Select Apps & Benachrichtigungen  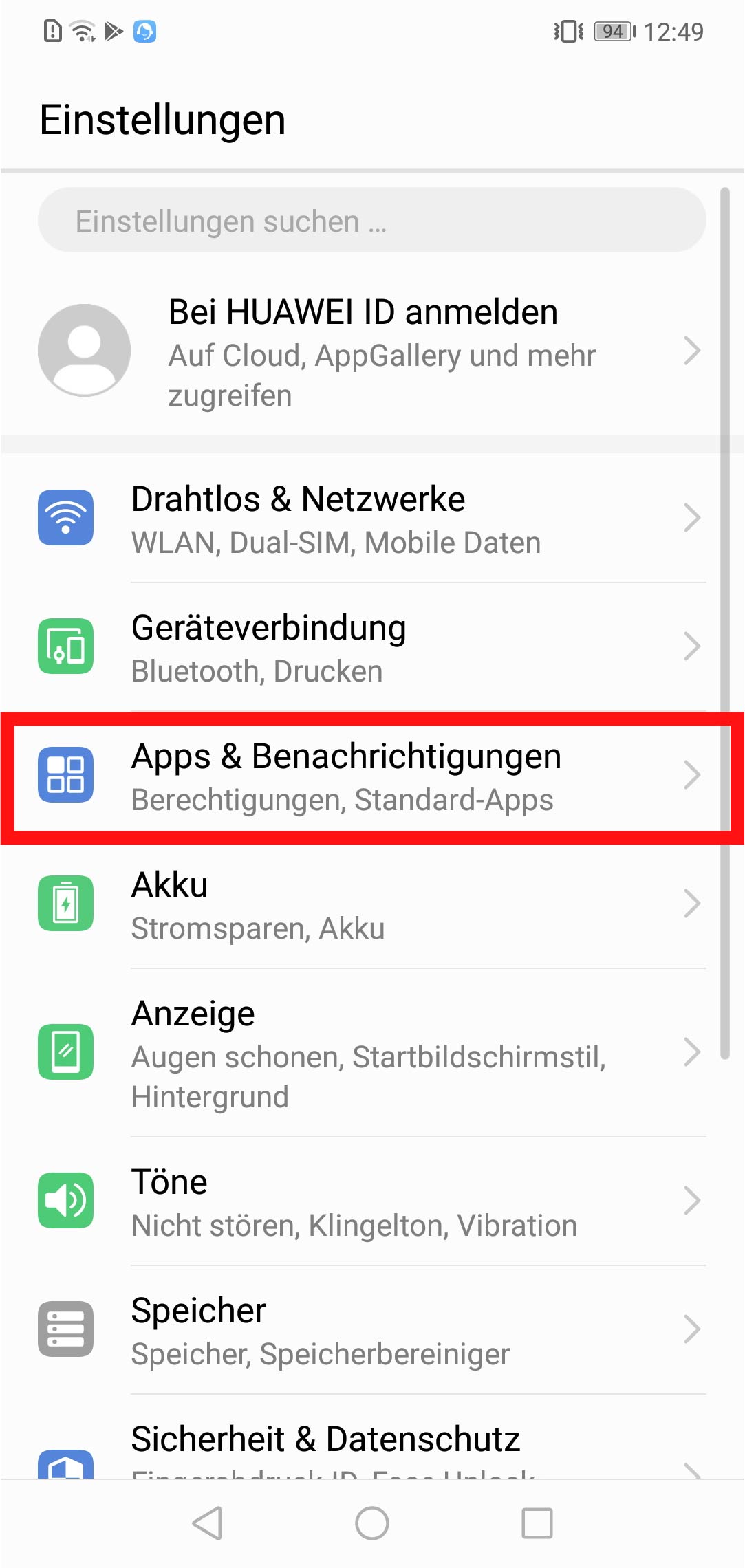(371, 776)
